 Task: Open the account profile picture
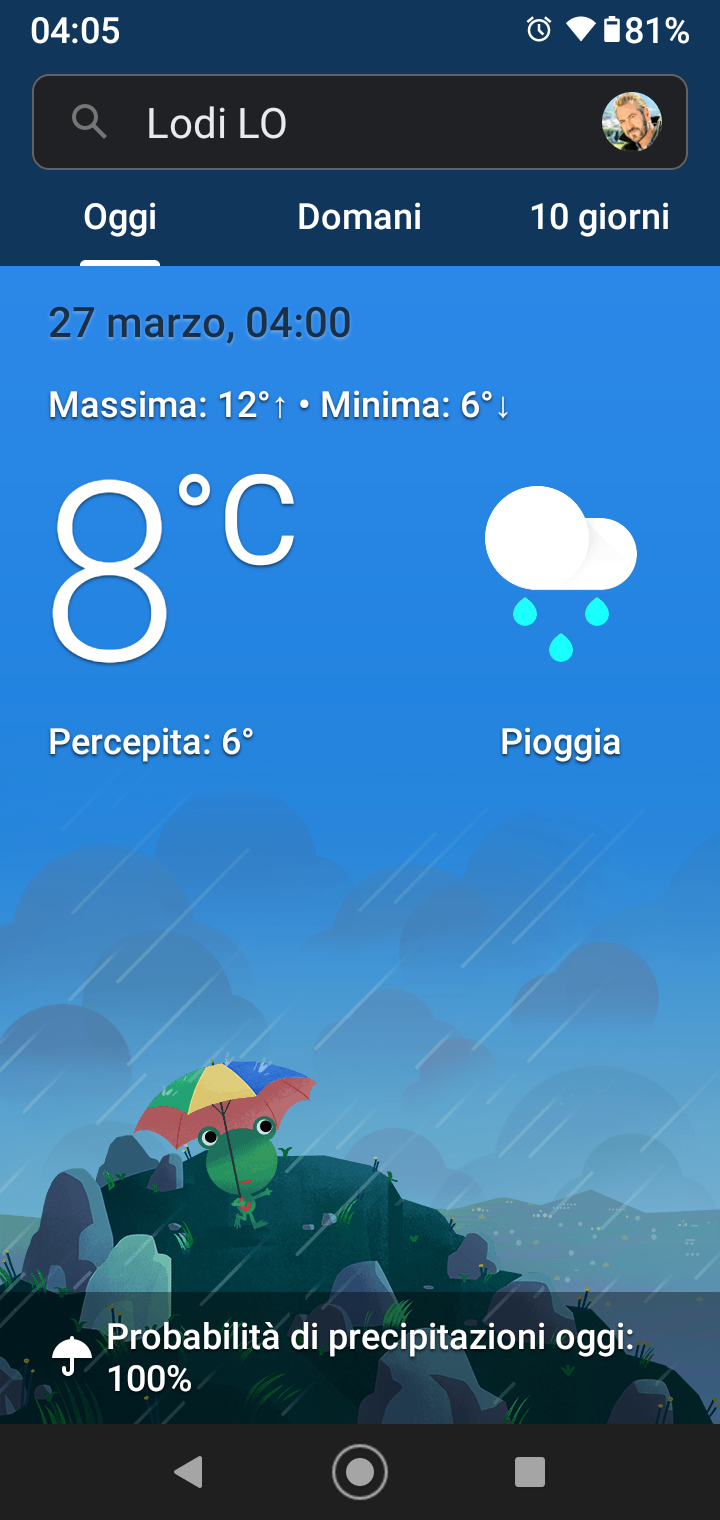pos(631,122)
